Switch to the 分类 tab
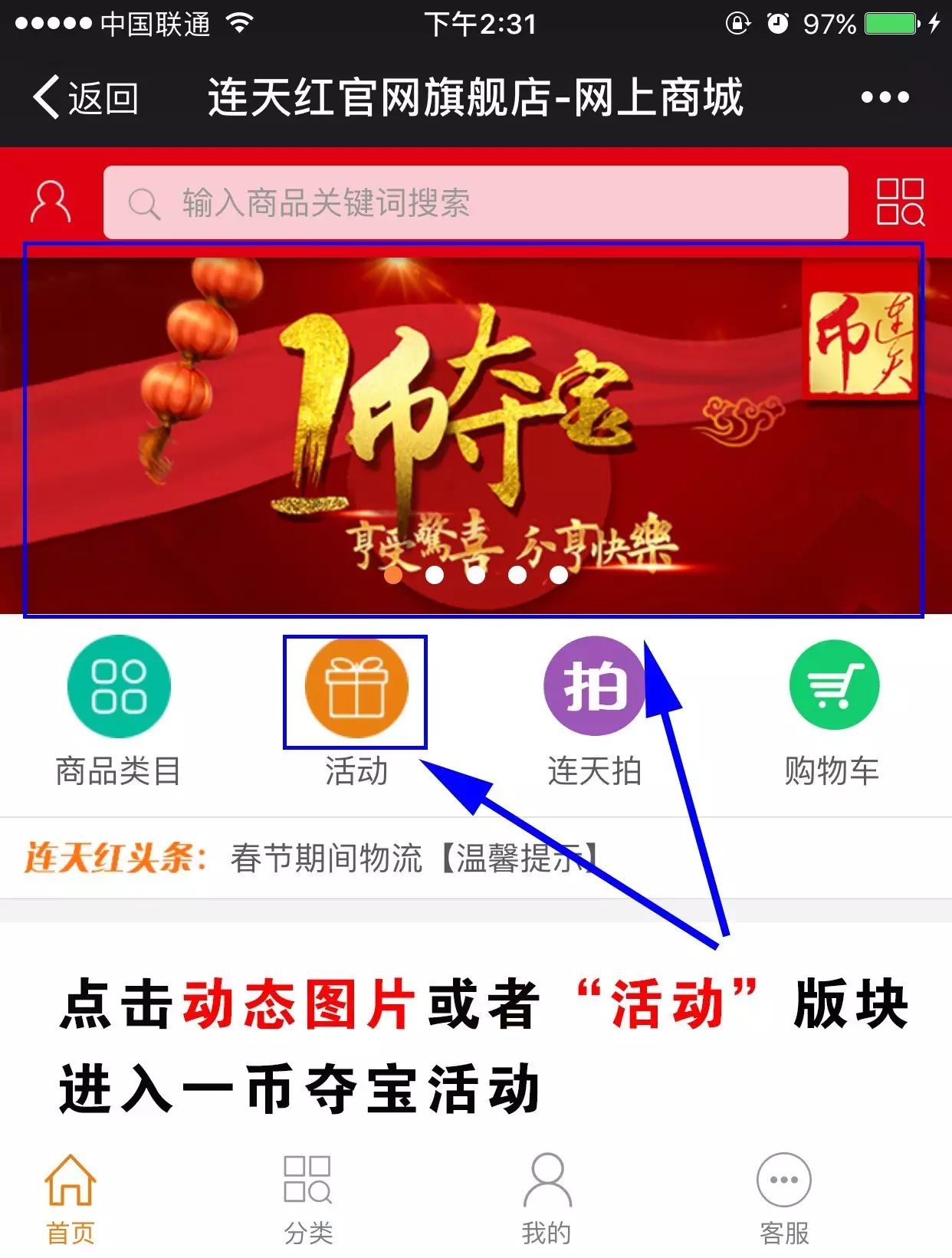The height and width of the screenshot is (1258, 952). pos(308,1200)
